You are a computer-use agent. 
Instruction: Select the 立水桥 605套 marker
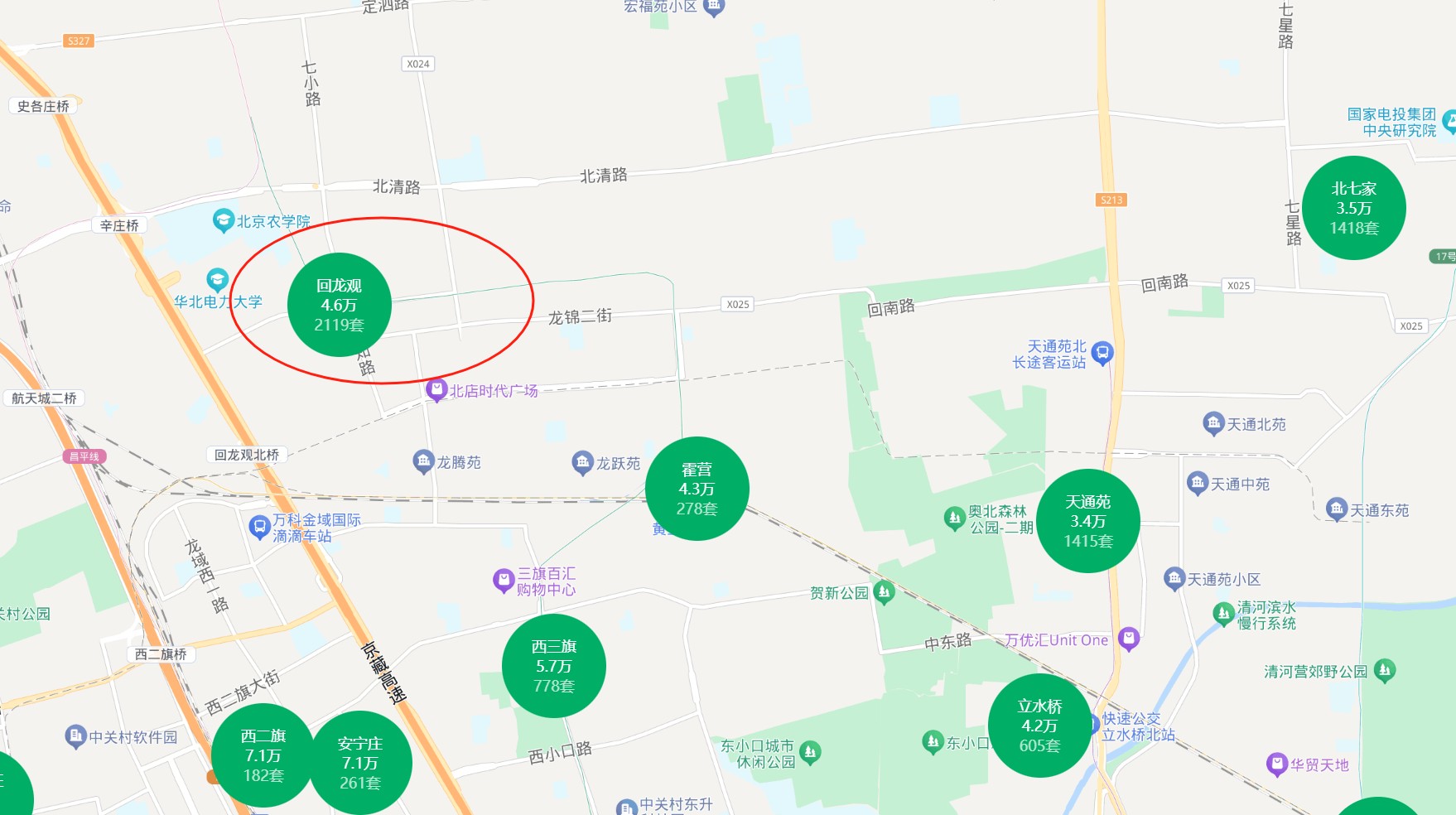pos(1039,726)
